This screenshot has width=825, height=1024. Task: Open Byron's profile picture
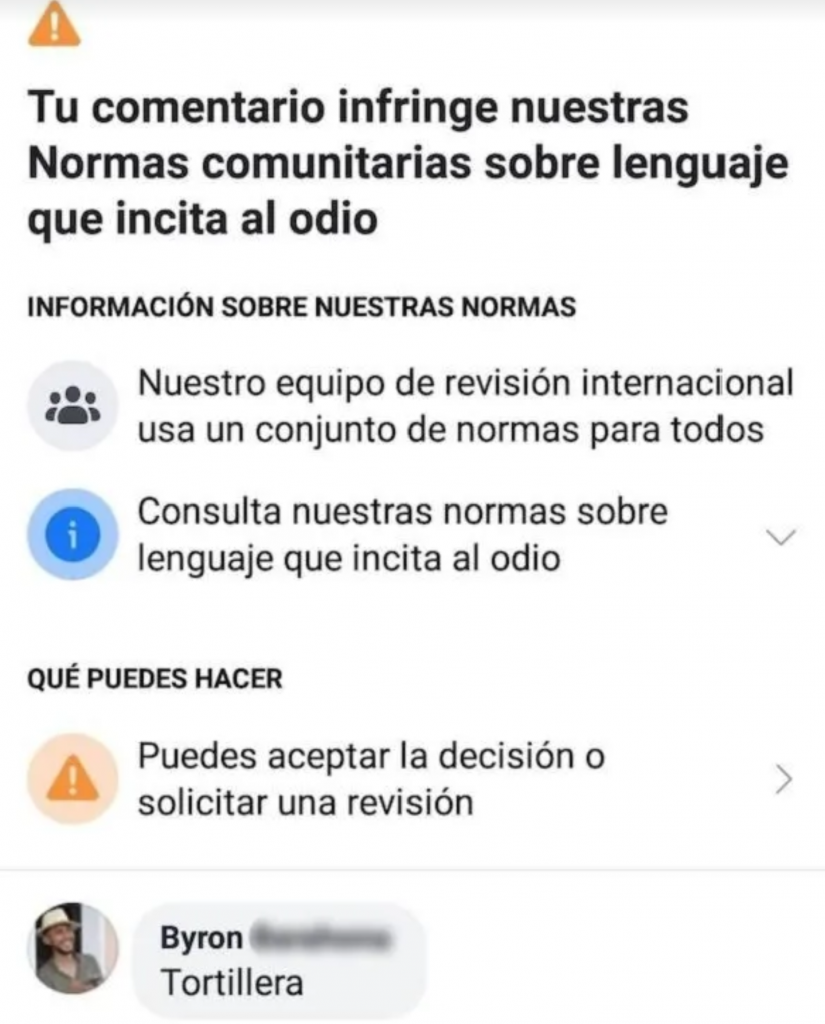(71, 949)
